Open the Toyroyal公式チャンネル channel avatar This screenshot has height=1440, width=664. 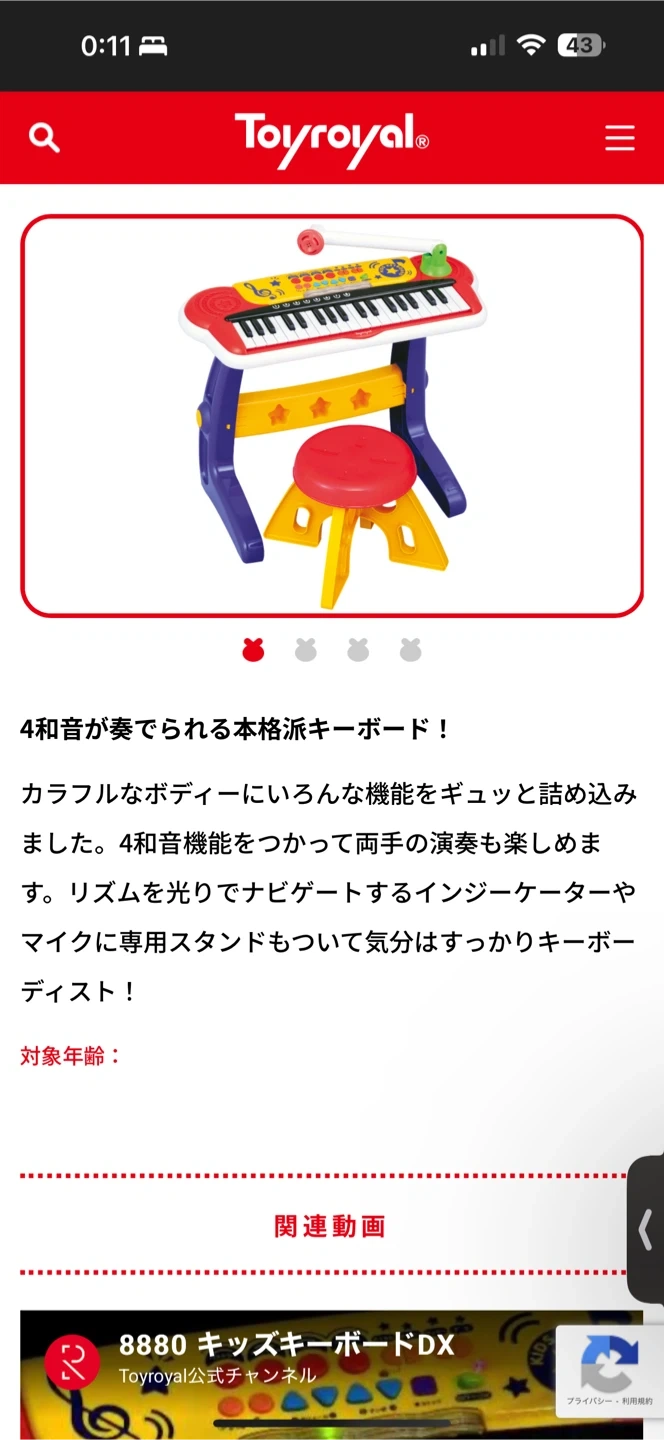point(72,1362)
